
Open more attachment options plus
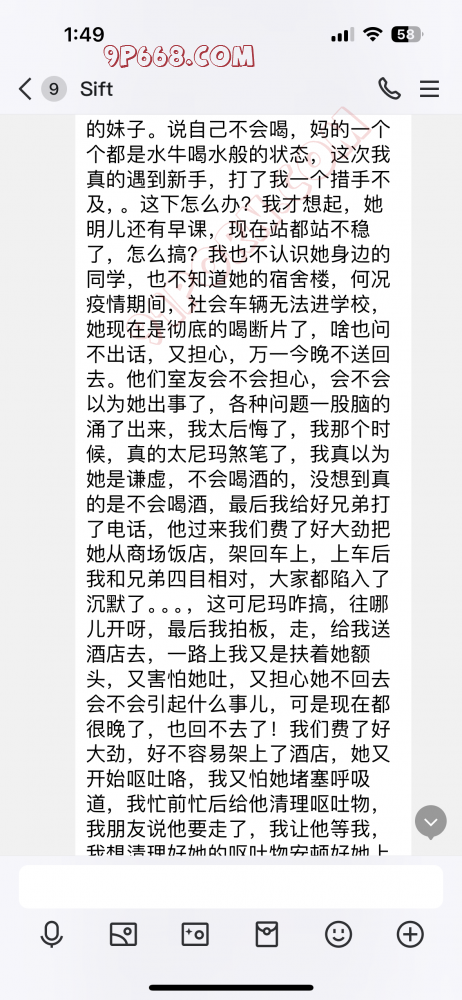[x=410, y=934]
